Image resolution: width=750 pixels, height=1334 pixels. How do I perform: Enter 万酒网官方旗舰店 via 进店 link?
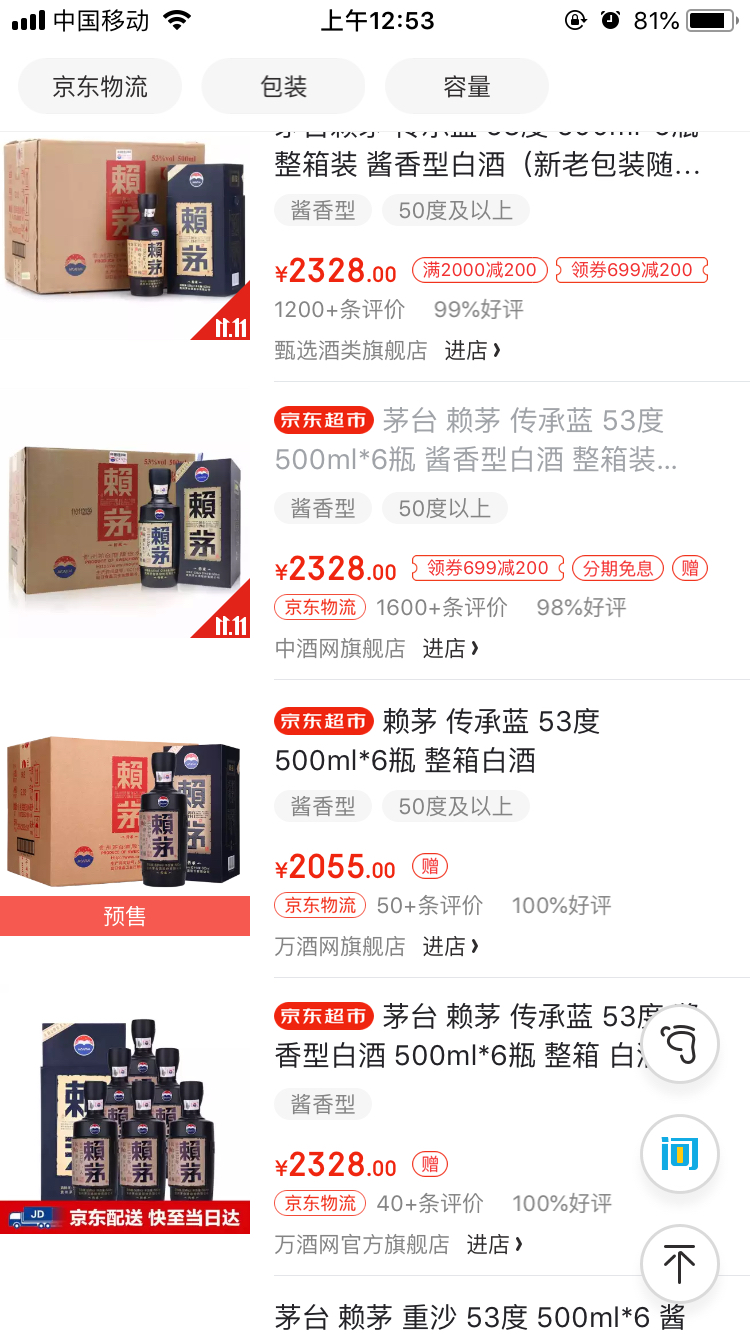[494, 1245]
